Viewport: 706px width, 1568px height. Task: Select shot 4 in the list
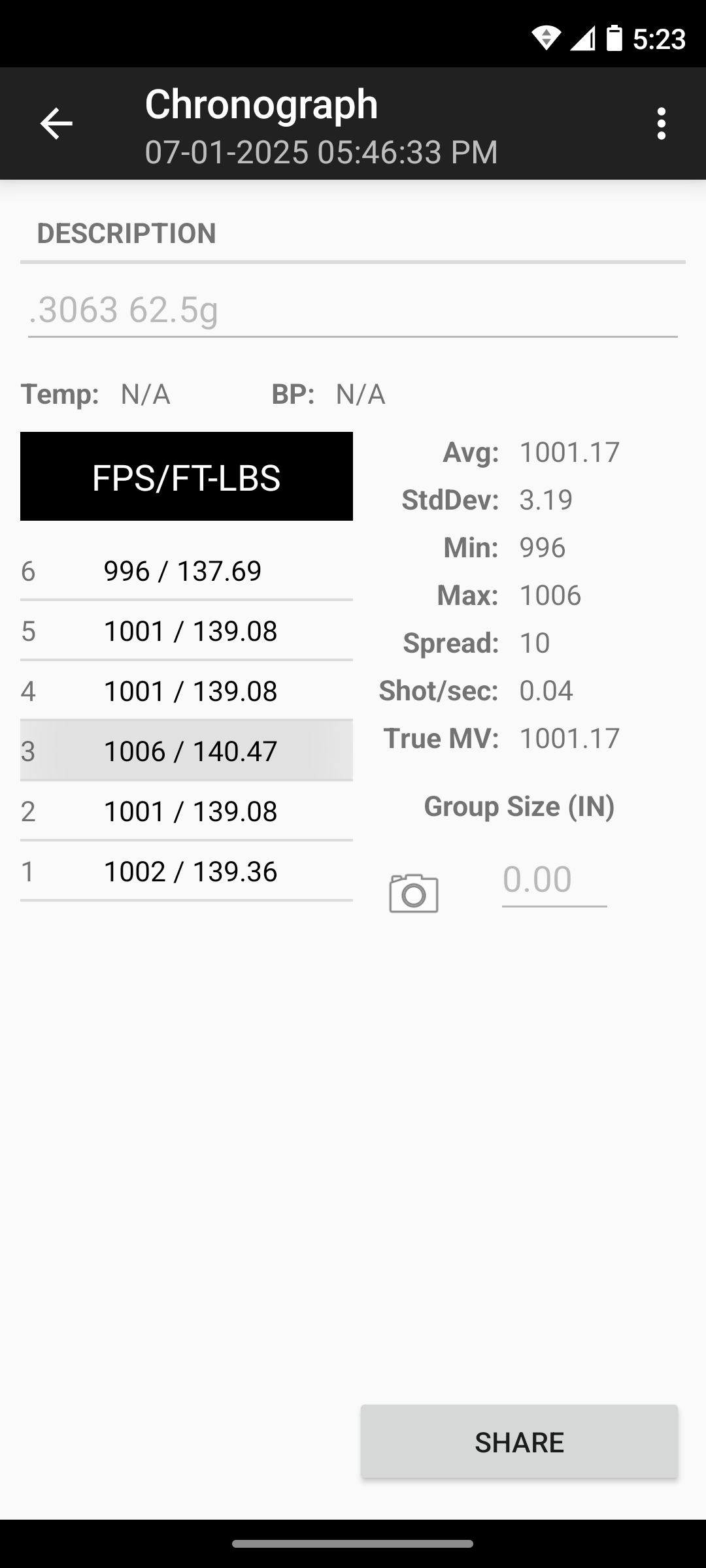(x=186, y=691)
